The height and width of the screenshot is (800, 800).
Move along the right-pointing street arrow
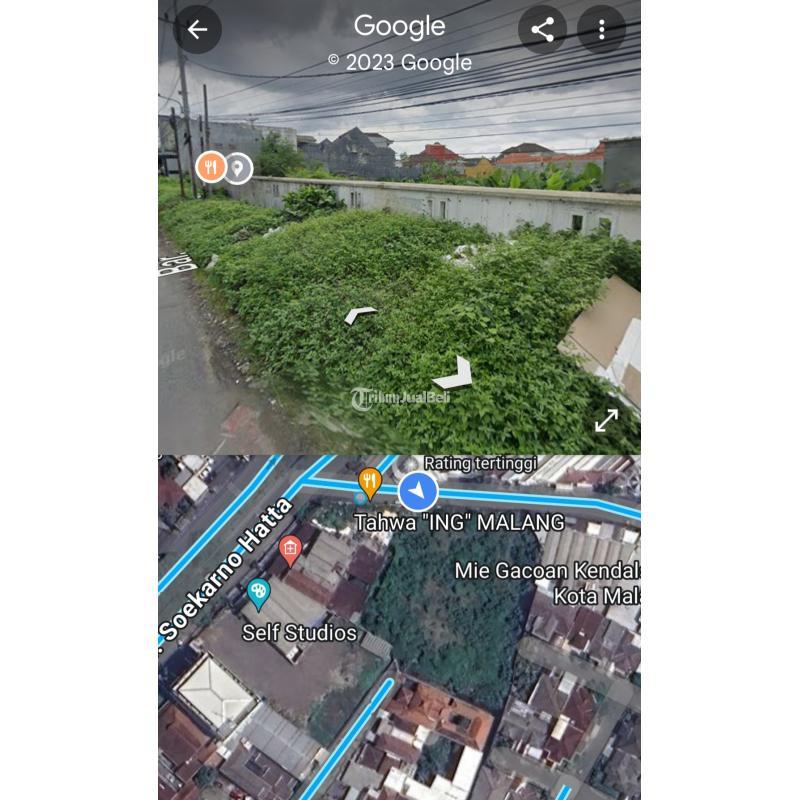(454, 373)
